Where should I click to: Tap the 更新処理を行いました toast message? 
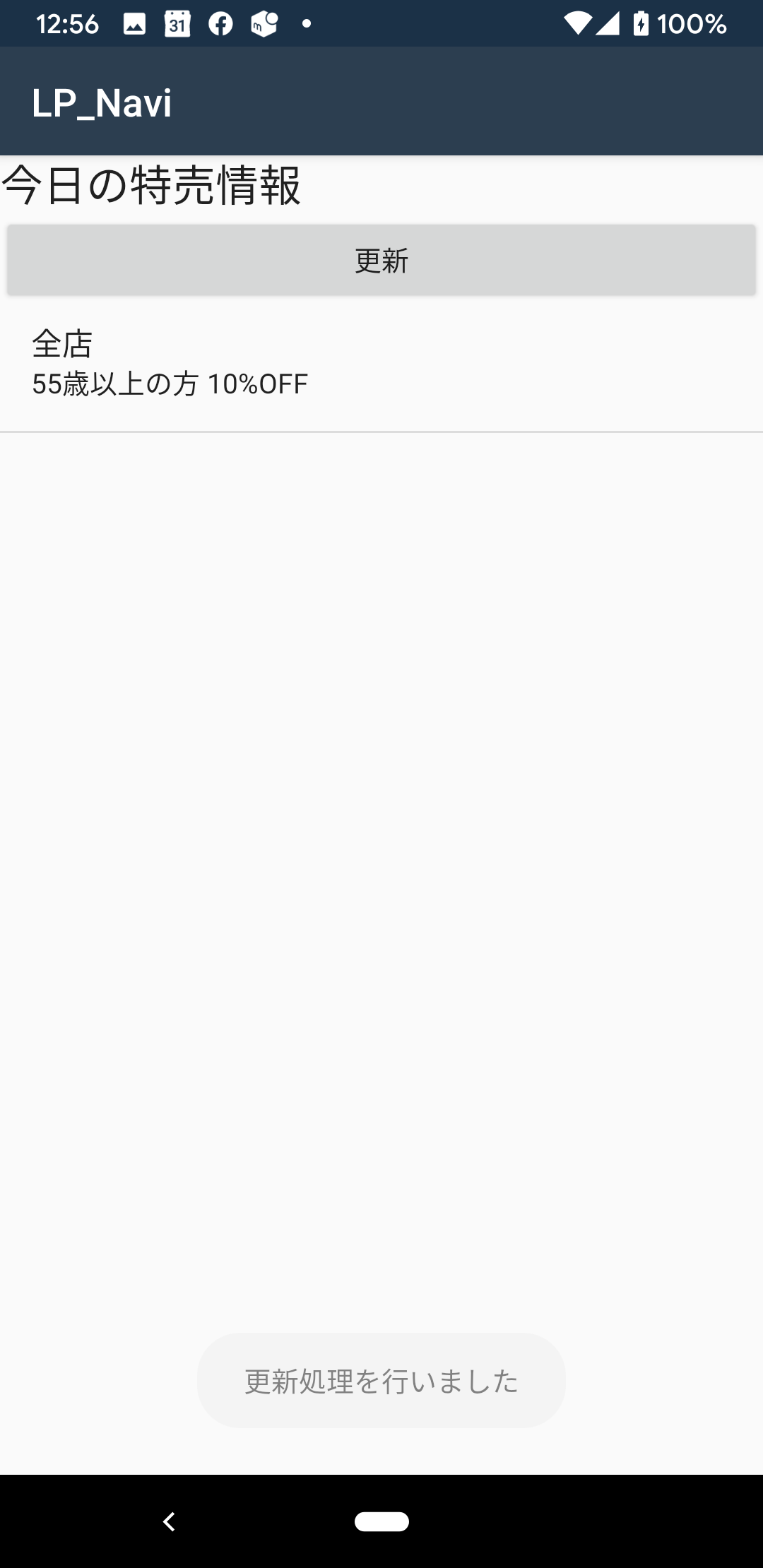(381, 1382)
